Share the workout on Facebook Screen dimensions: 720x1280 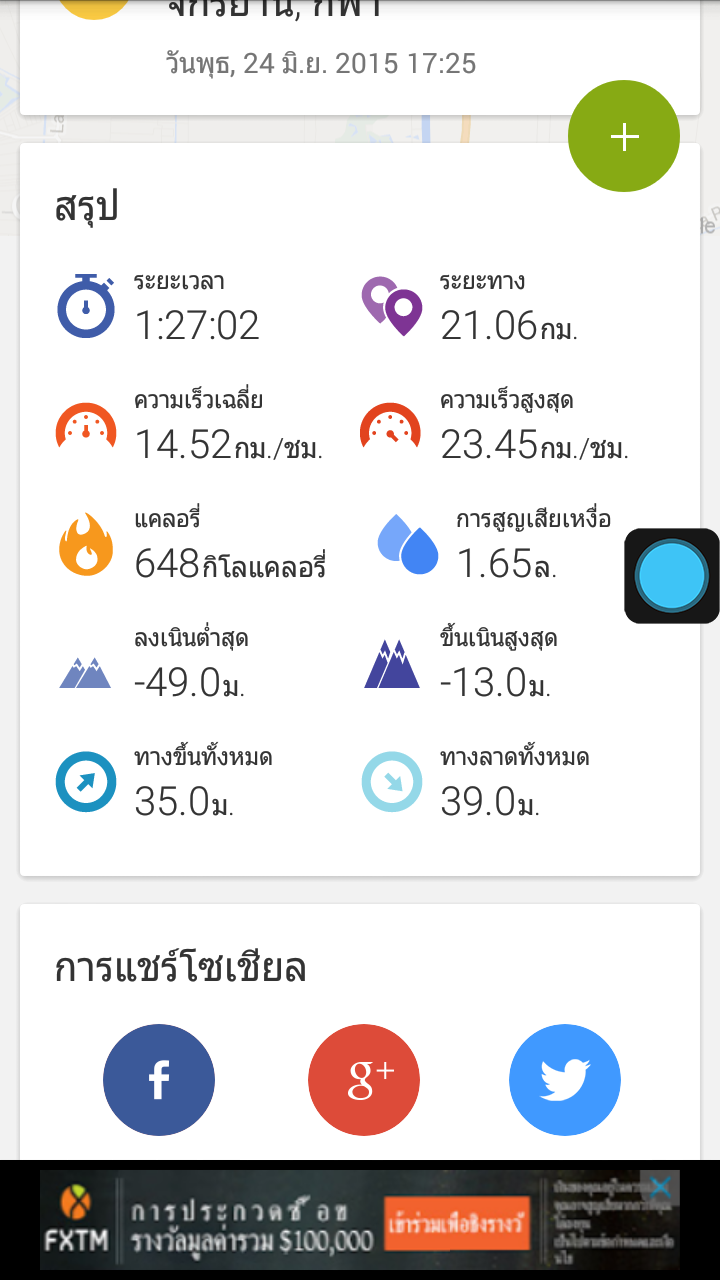coord(159,1080)
